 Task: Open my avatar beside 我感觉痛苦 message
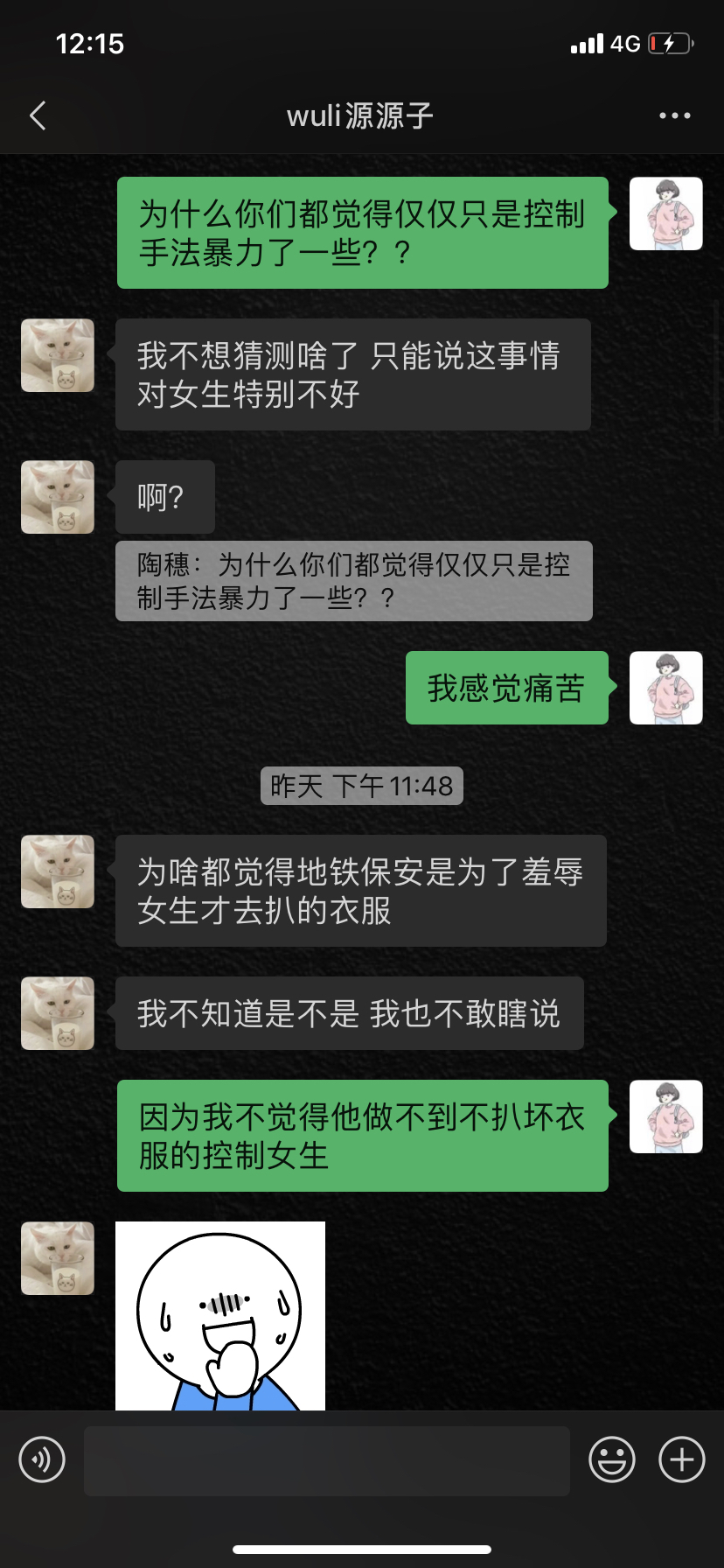[x=665, y=688]
